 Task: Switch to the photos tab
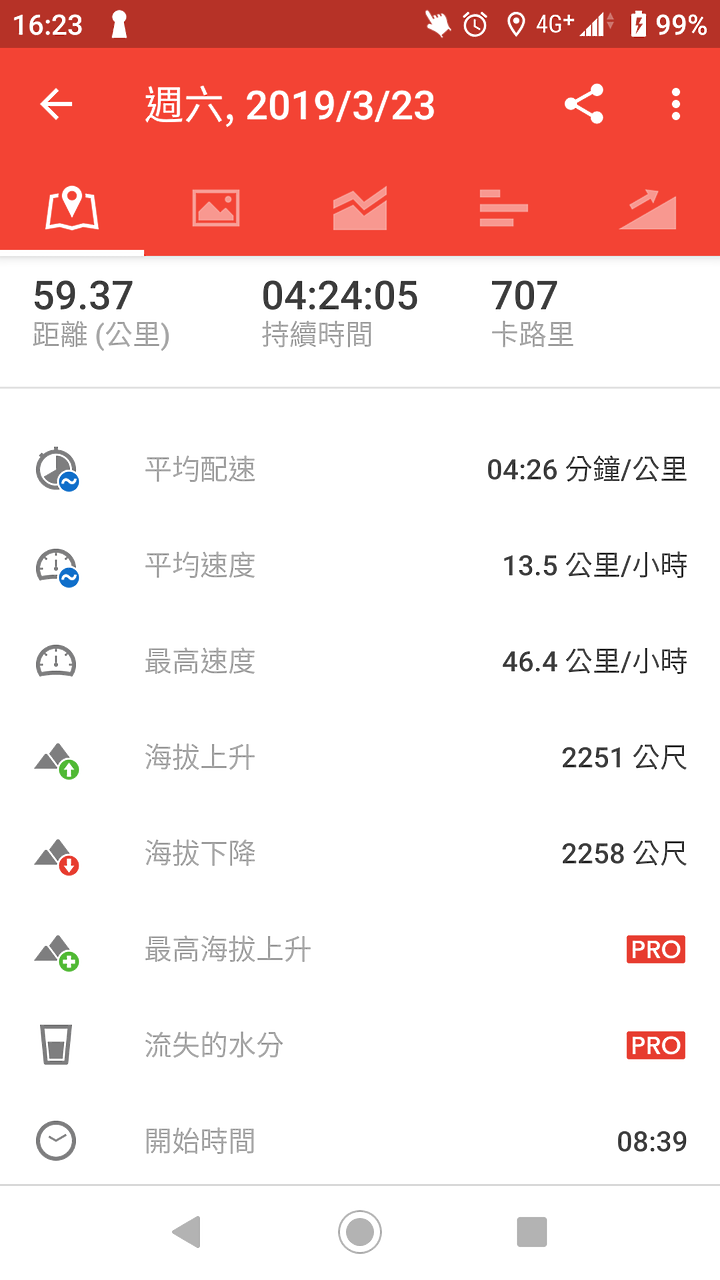(216, 209)
